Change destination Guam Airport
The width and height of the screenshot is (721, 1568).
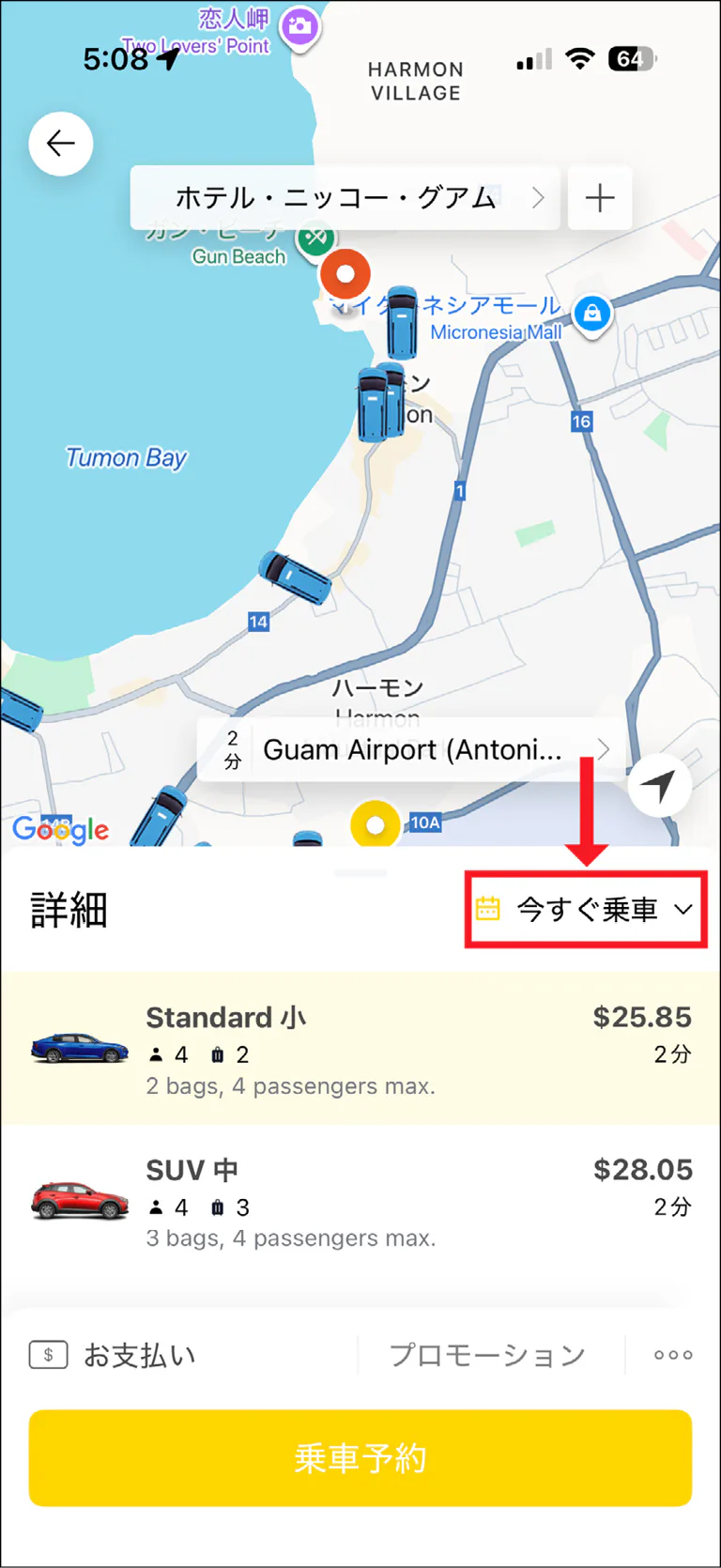[x=411, y=749]
